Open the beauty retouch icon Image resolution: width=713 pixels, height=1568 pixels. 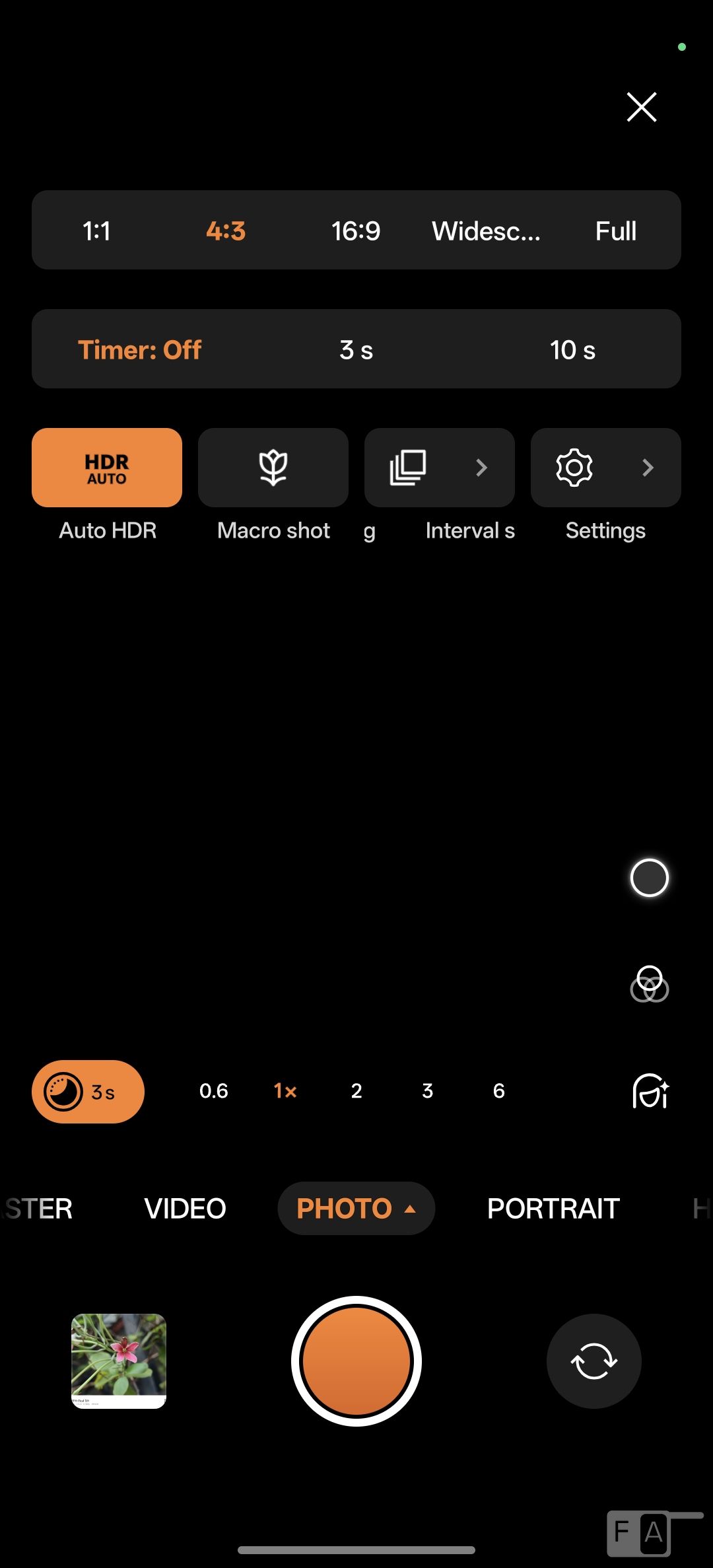click(x=650, y=1091)
